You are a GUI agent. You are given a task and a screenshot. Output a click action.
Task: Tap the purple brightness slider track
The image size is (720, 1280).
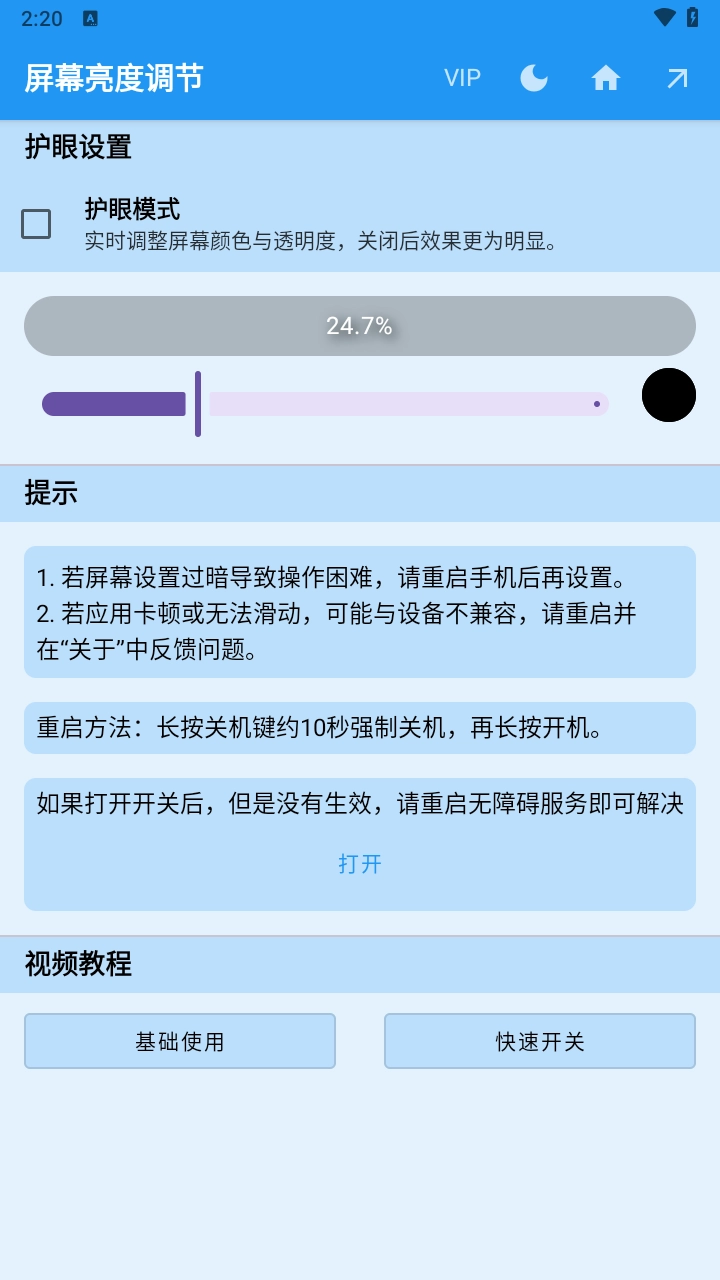[x=400, y=404]
